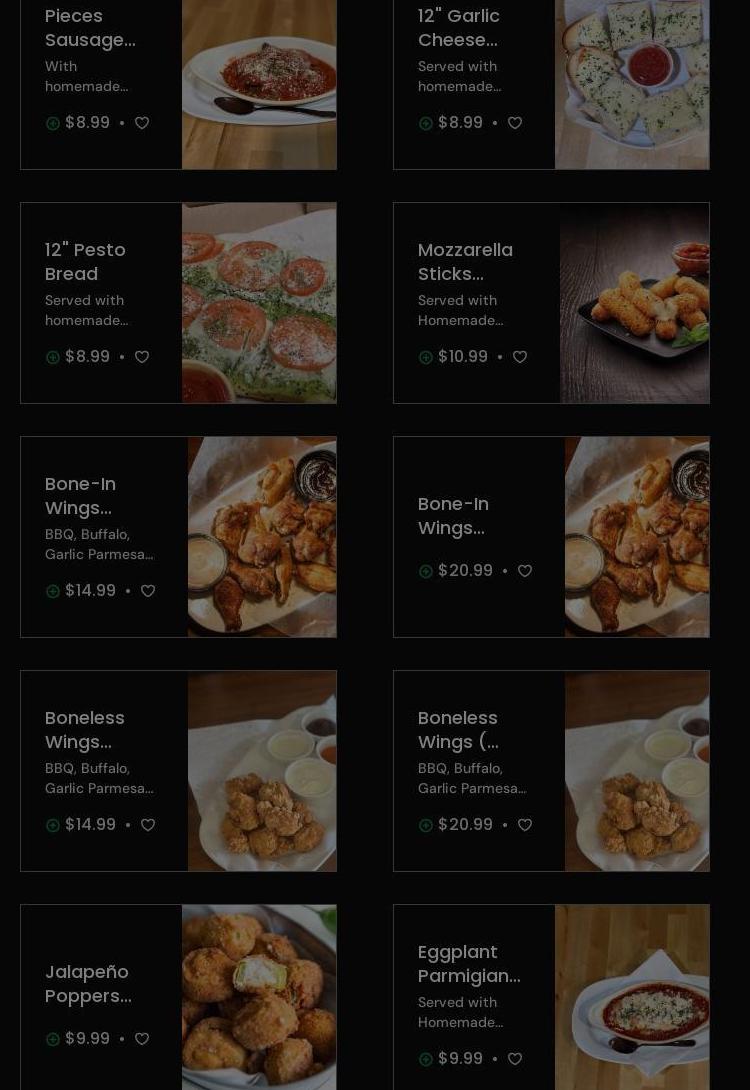Favorite the Mozzarella Sticks item
The image size is (750, 1090).
click(520, 357)
